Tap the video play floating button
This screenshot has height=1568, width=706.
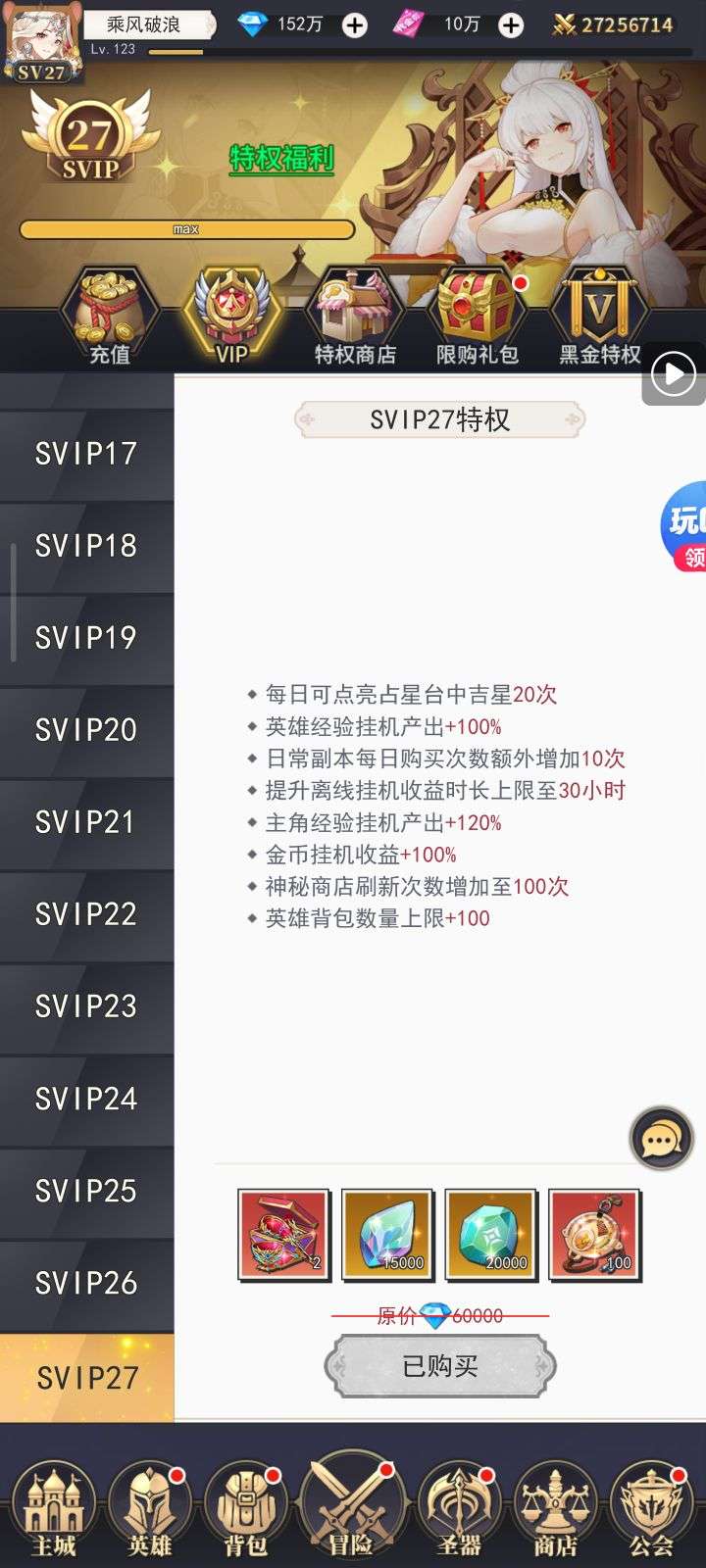(674, 374)
